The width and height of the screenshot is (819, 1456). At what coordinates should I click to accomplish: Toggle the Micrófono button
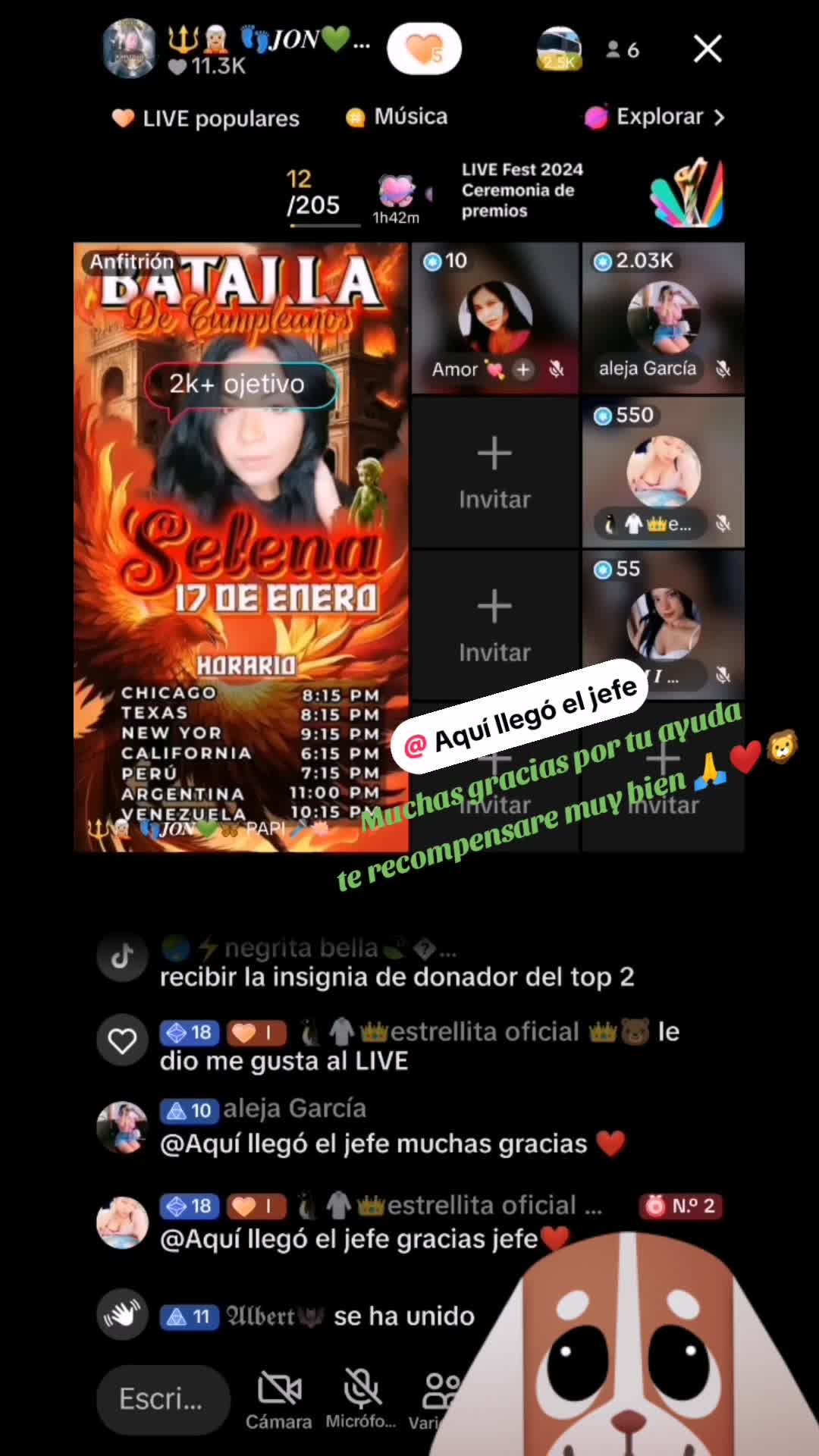[361, 1399]
